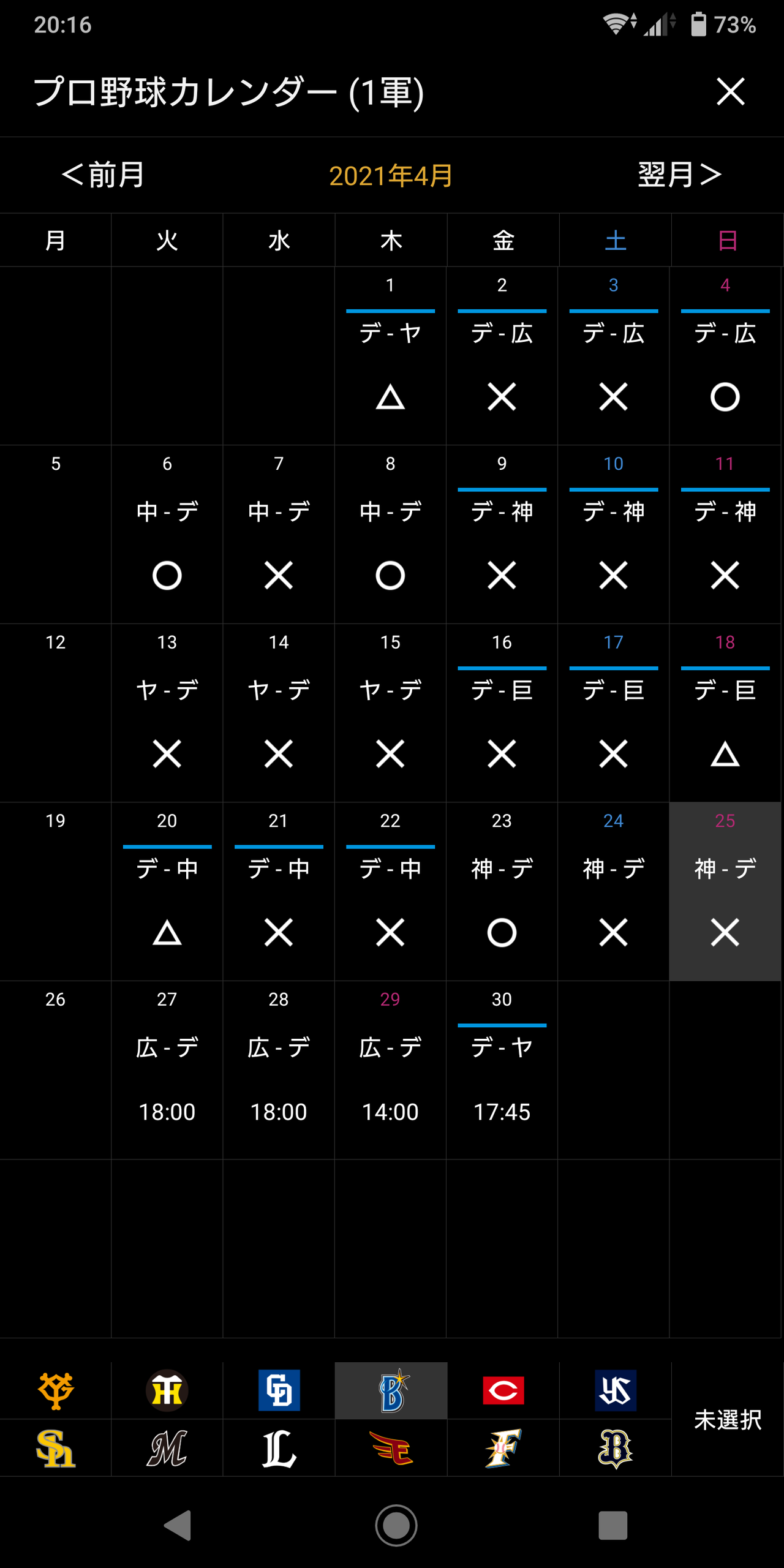Select the Hanshin Tigers team logo
This screenshot has height=1568, width=784.
tap(167, 1390)
